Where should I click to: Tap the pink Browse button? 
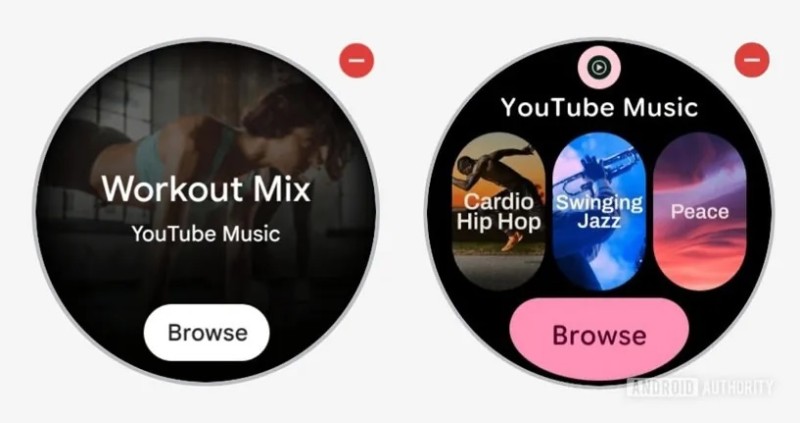point(599,334)
